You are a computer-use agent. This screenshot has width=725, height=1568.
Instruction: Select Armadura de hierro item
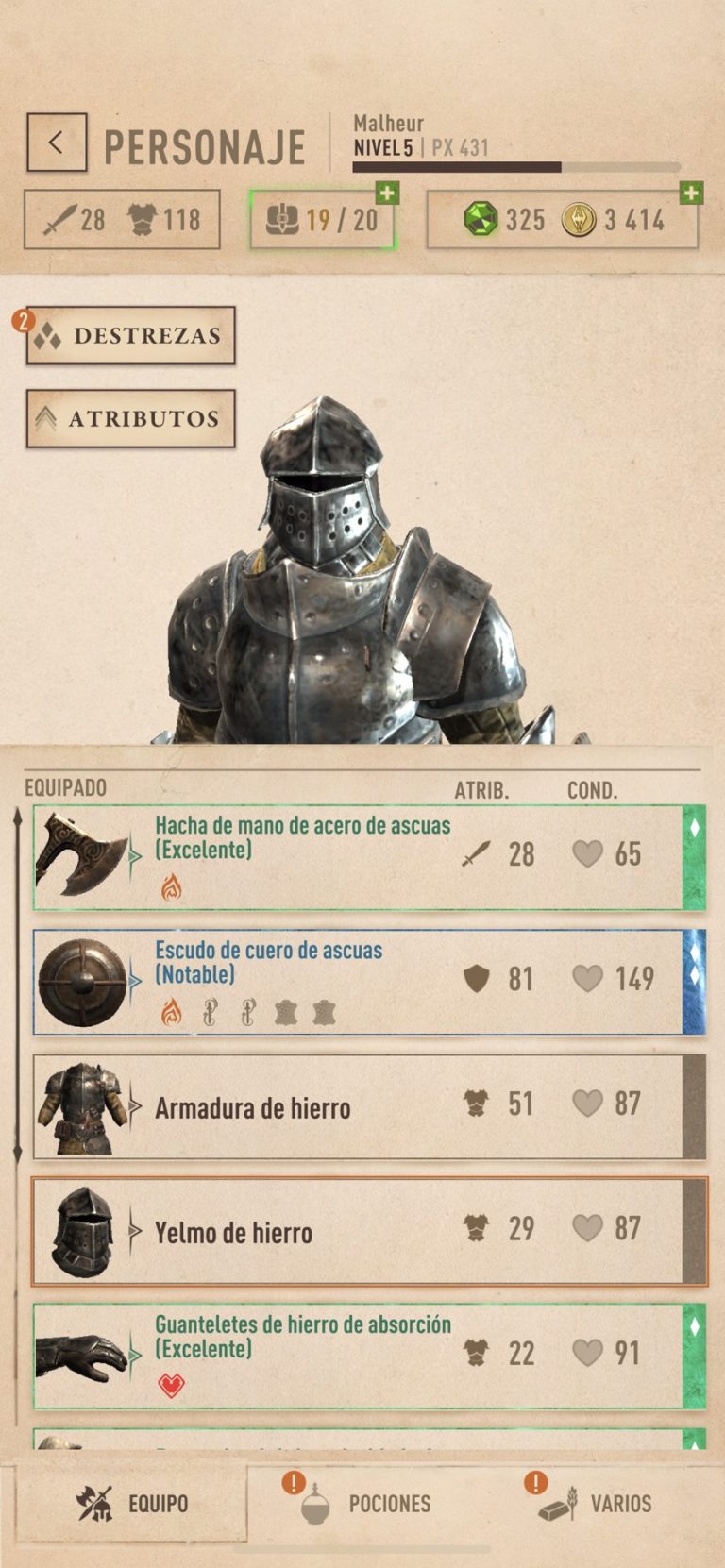tap(359, 1106)
